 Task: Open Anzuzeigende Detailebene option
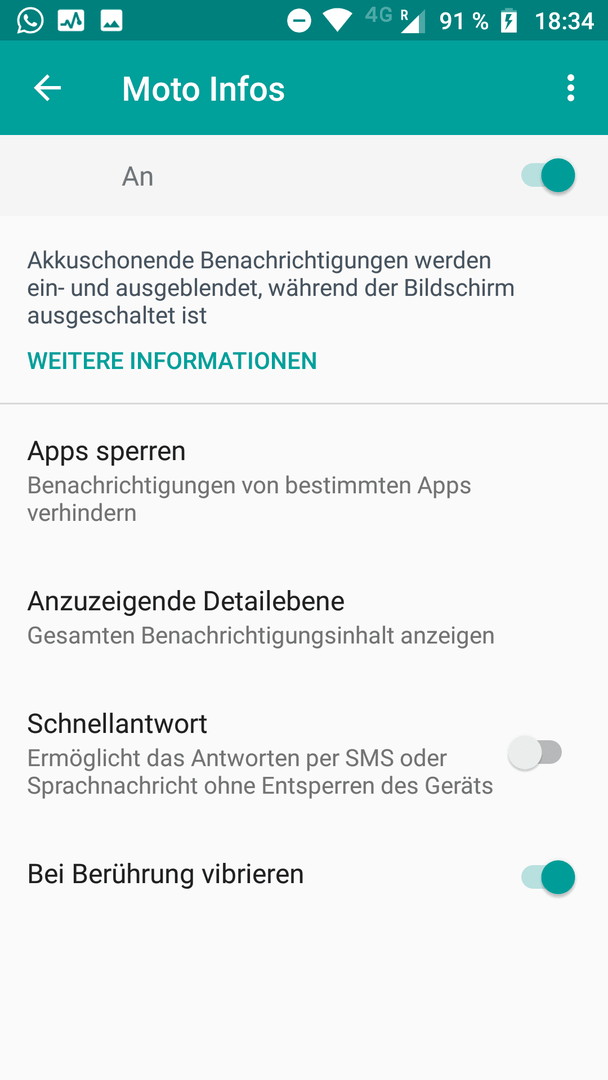304,618
